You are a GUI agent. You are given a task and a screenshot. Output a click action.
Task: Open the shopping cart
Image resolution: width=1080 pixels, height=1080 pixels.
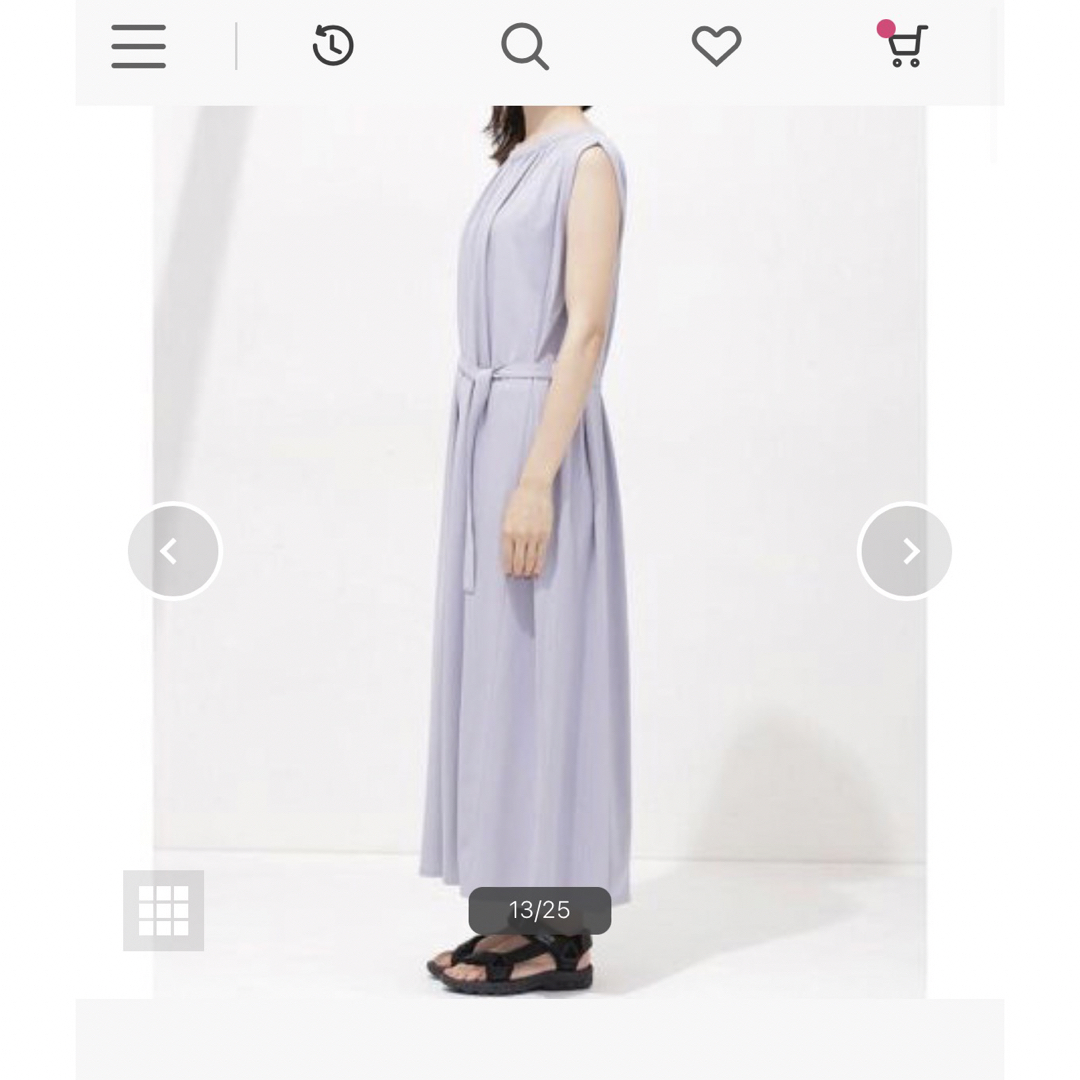[906, 46]
